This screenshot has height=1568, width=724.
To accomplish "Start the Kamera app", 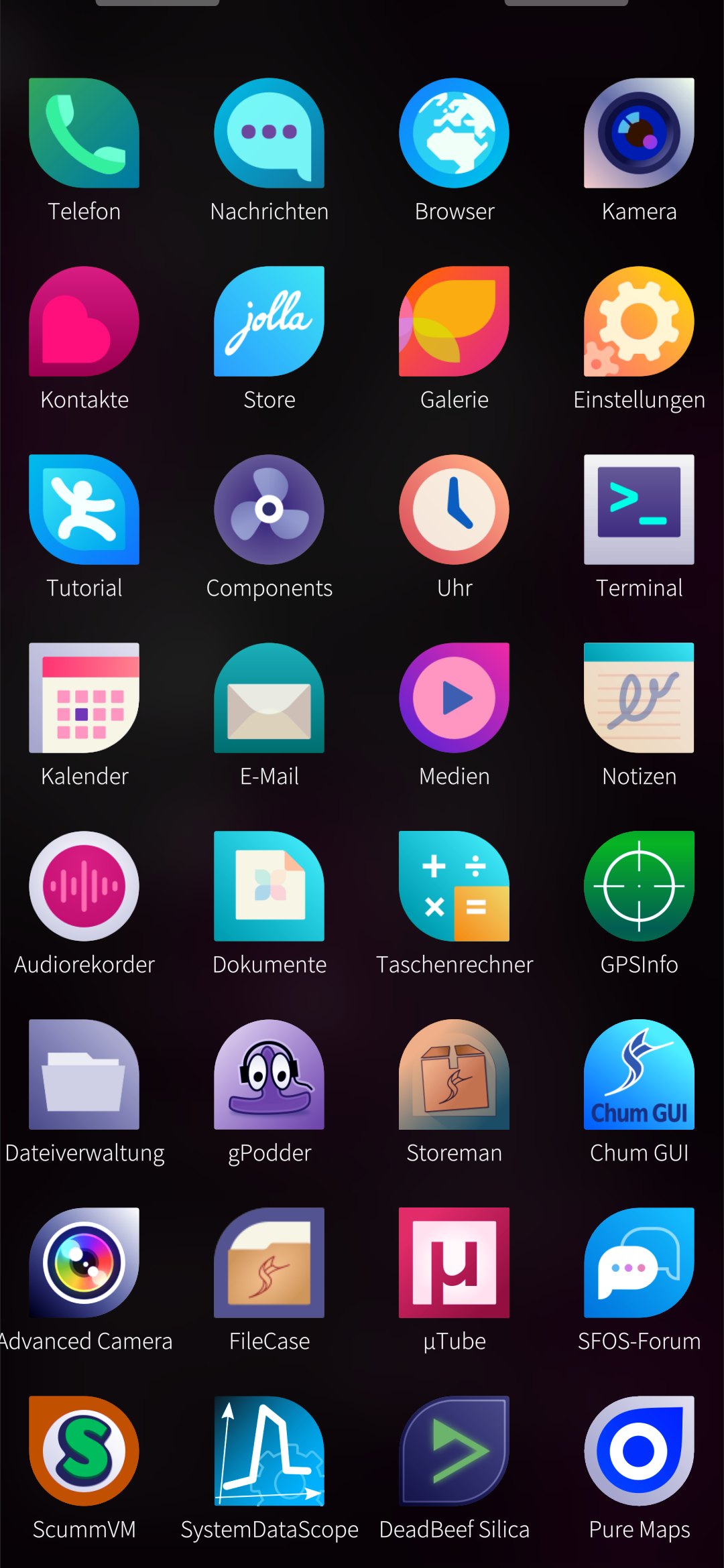I will click(x=639, y=133).
